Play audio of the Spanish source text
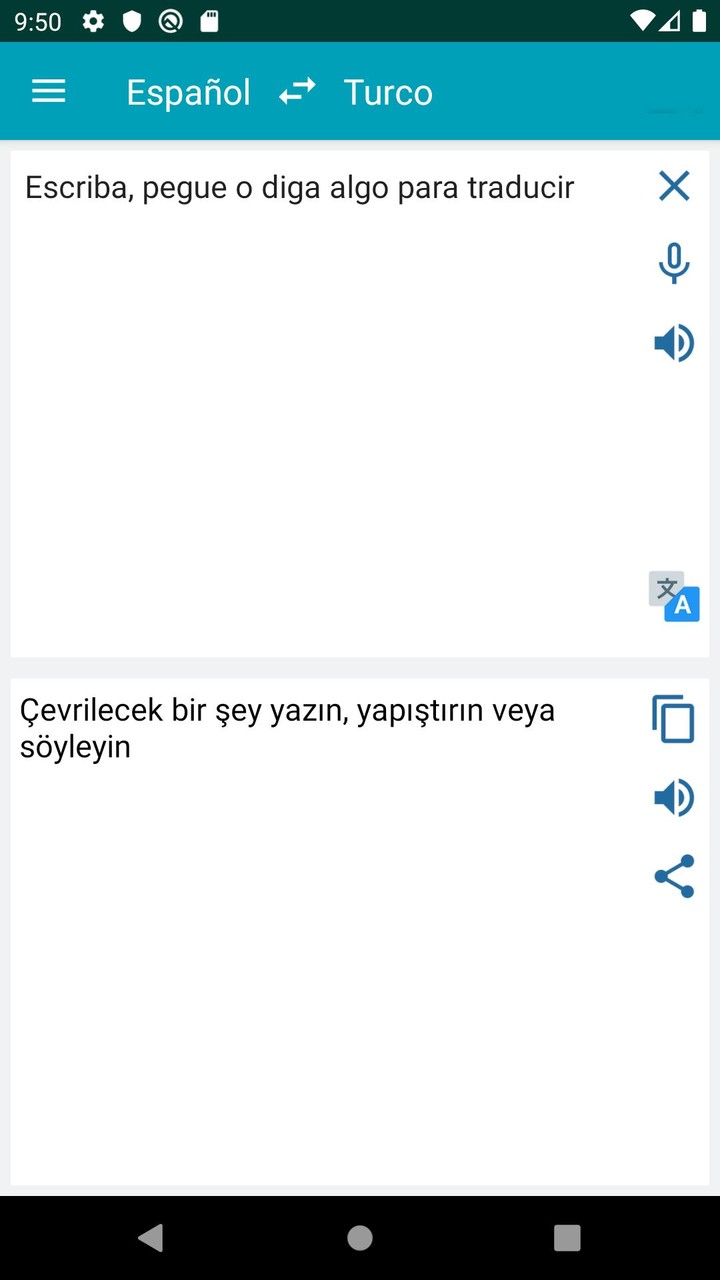Screen dimensions: 720x1280 673,342
